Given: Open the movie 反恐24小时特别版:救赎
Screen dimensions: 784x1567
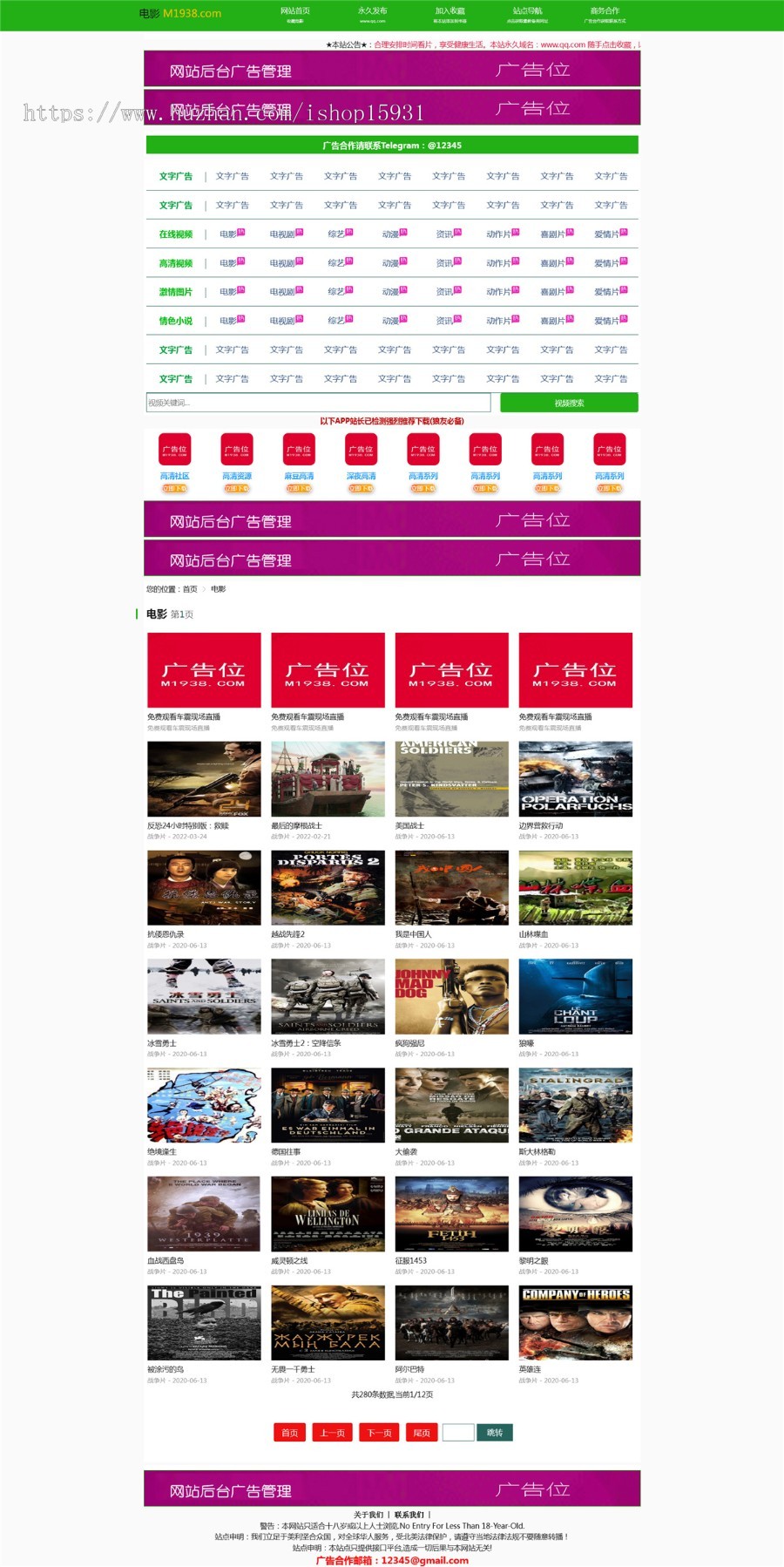Looking at the screenshot, I should coord(204,779).
